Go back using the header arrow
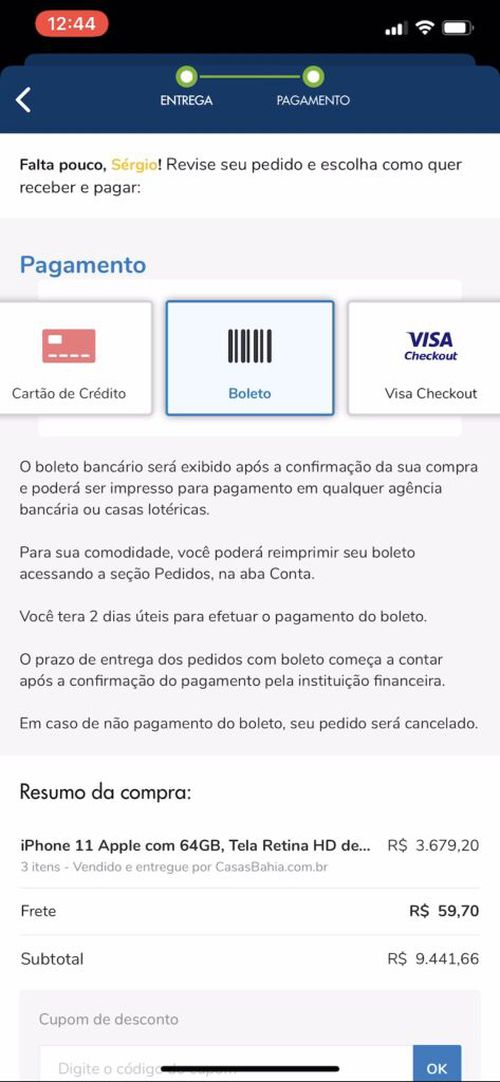Image resolution: width=500 pixels, height=1082 pixels. tap(24, 99)
